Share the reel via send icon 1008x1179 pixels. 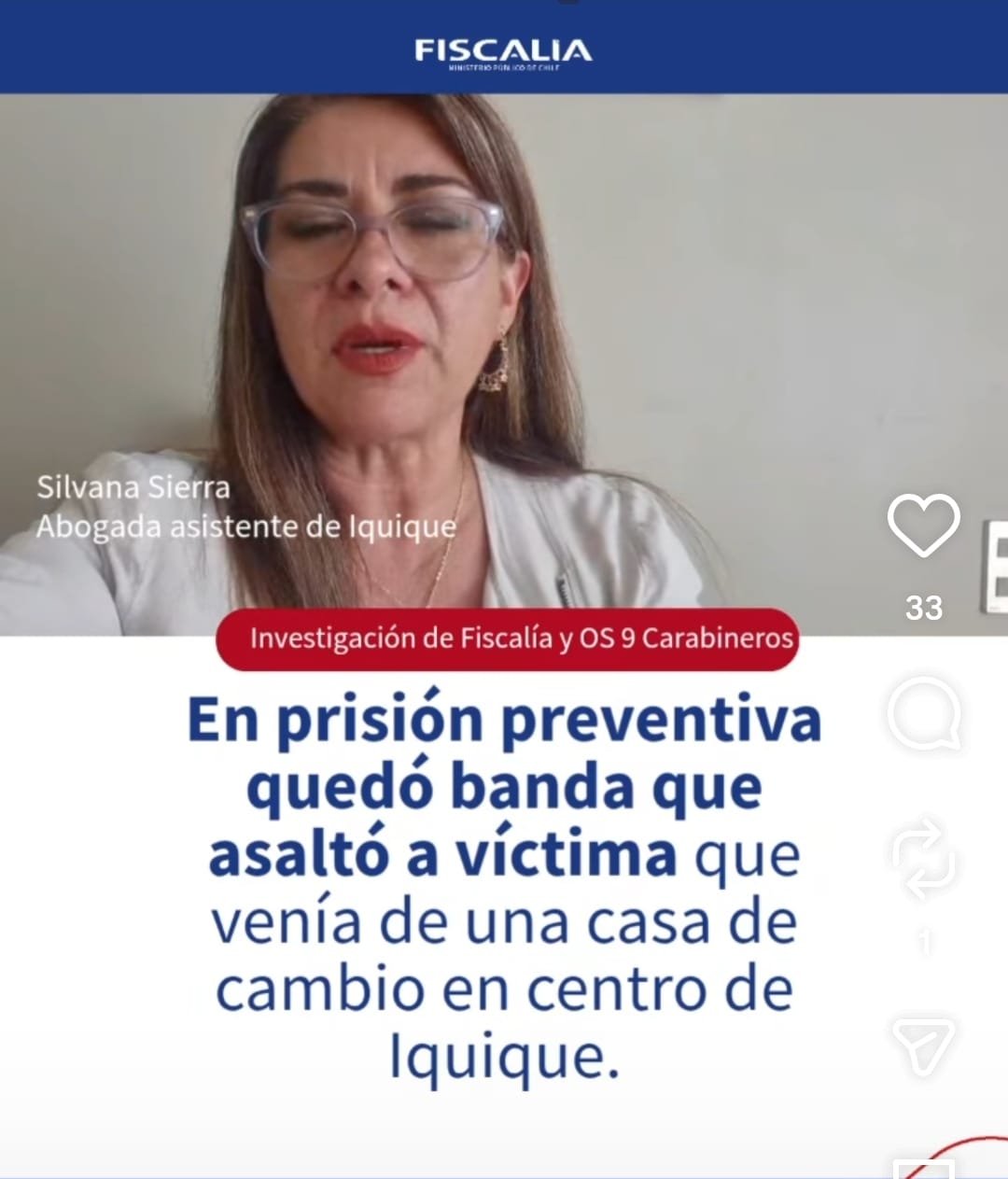923,1046
